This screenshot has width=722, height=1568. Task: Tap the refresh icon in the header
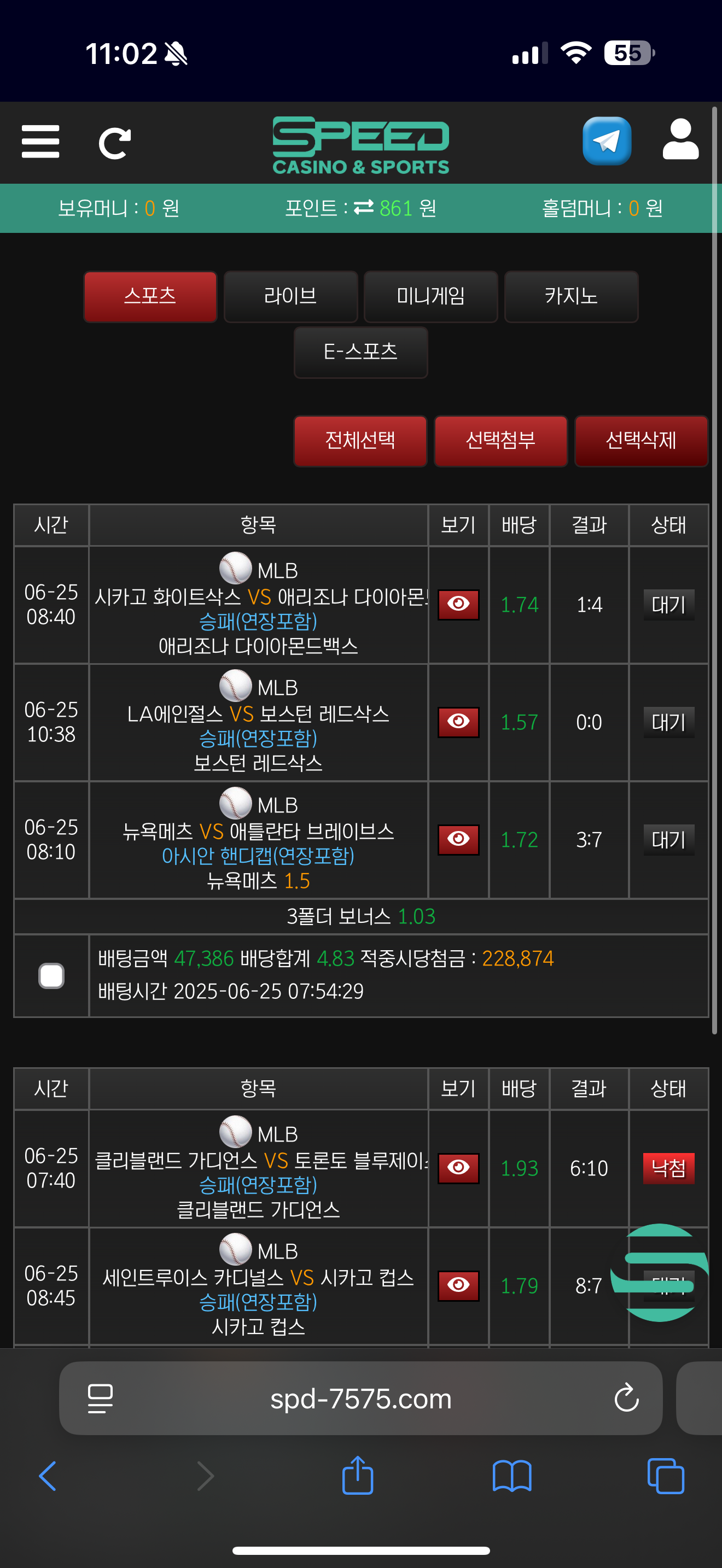[115, 144]
